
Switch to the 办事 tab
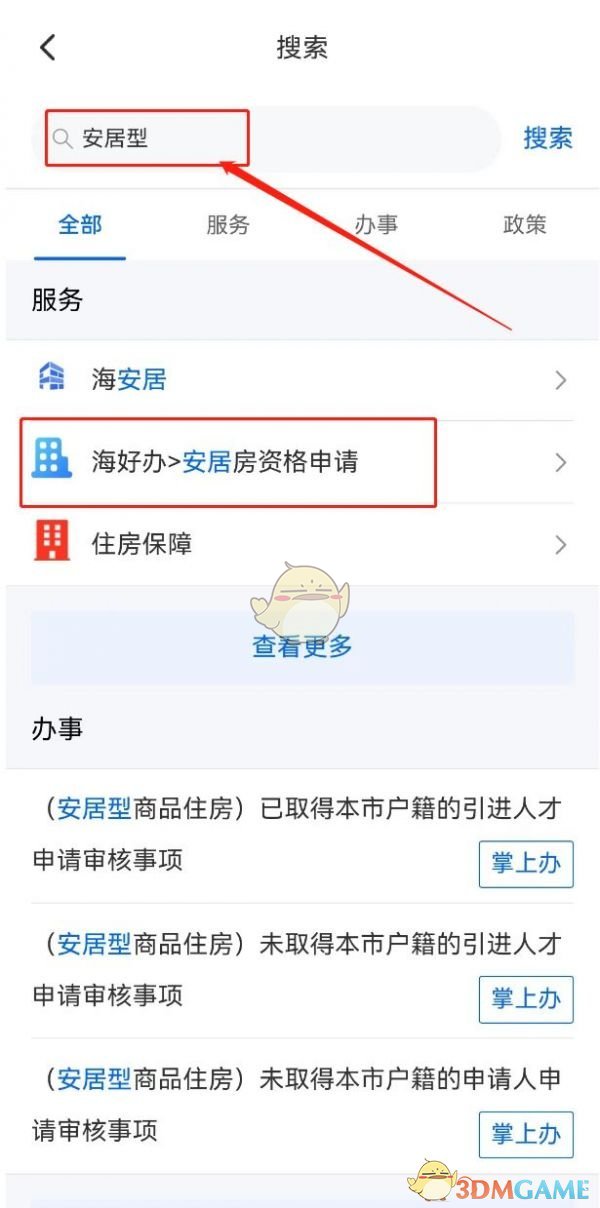click(376, 225)
